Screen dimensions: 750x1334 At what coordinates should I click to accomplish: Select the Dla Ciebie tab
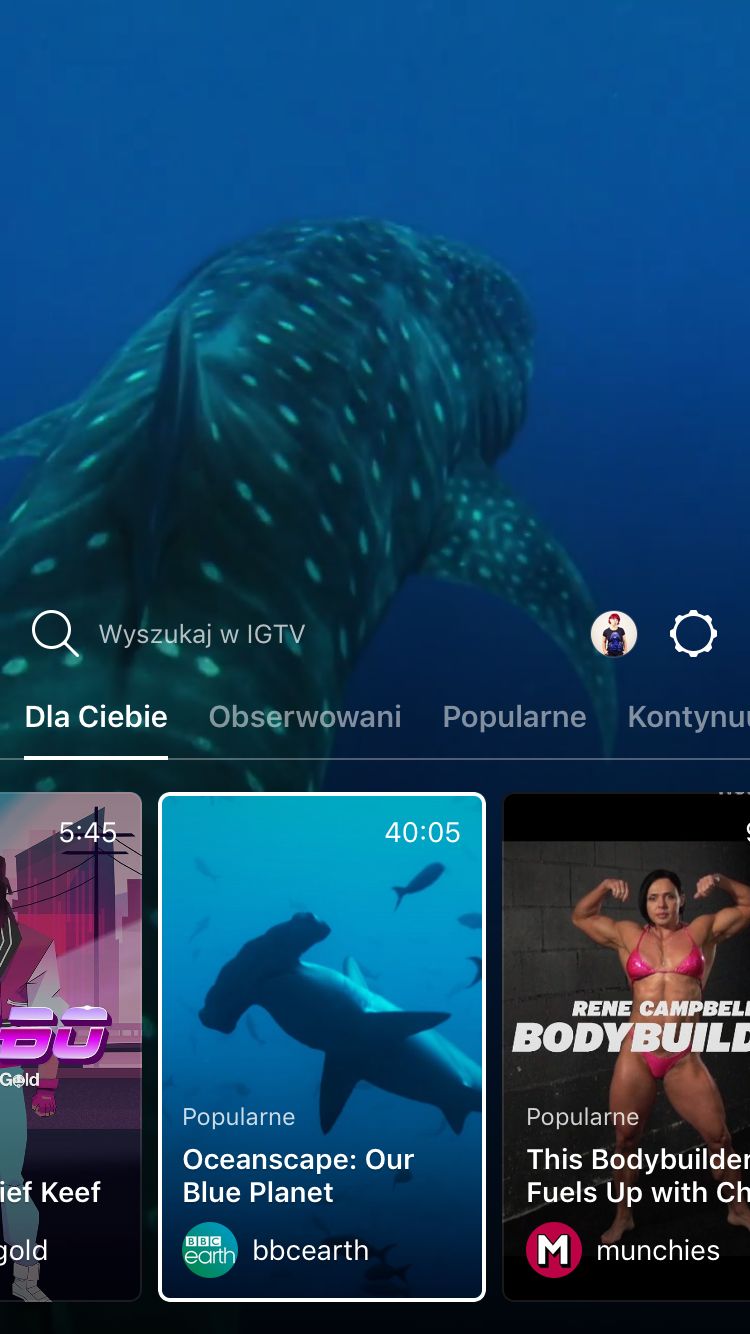click(96, 717)
